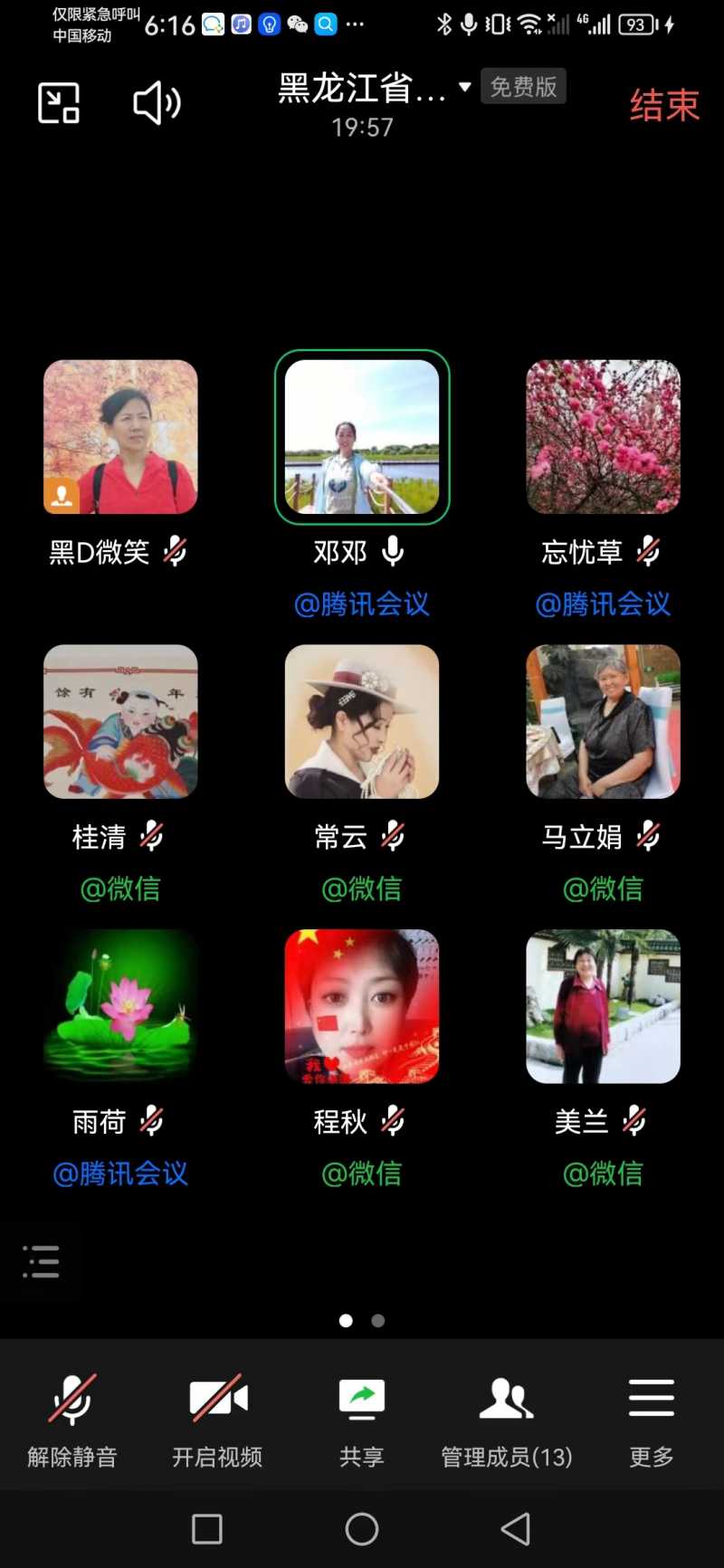The width and height of the screenshot is (724, 1568).
Task: End the meeting with 结束
Action: 664,105
